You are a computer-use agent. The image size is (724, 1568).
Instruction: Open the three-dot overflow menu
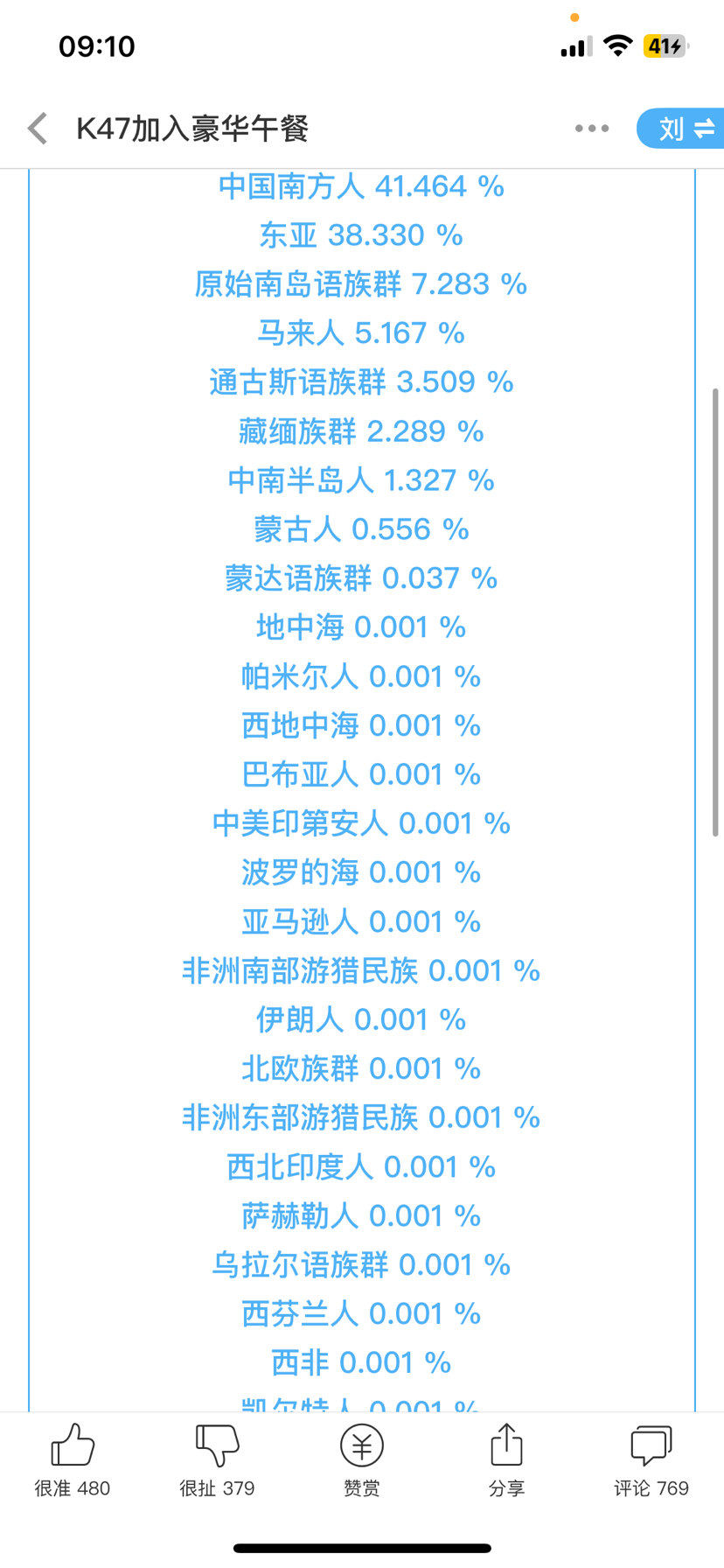click(x=592, y=129)
